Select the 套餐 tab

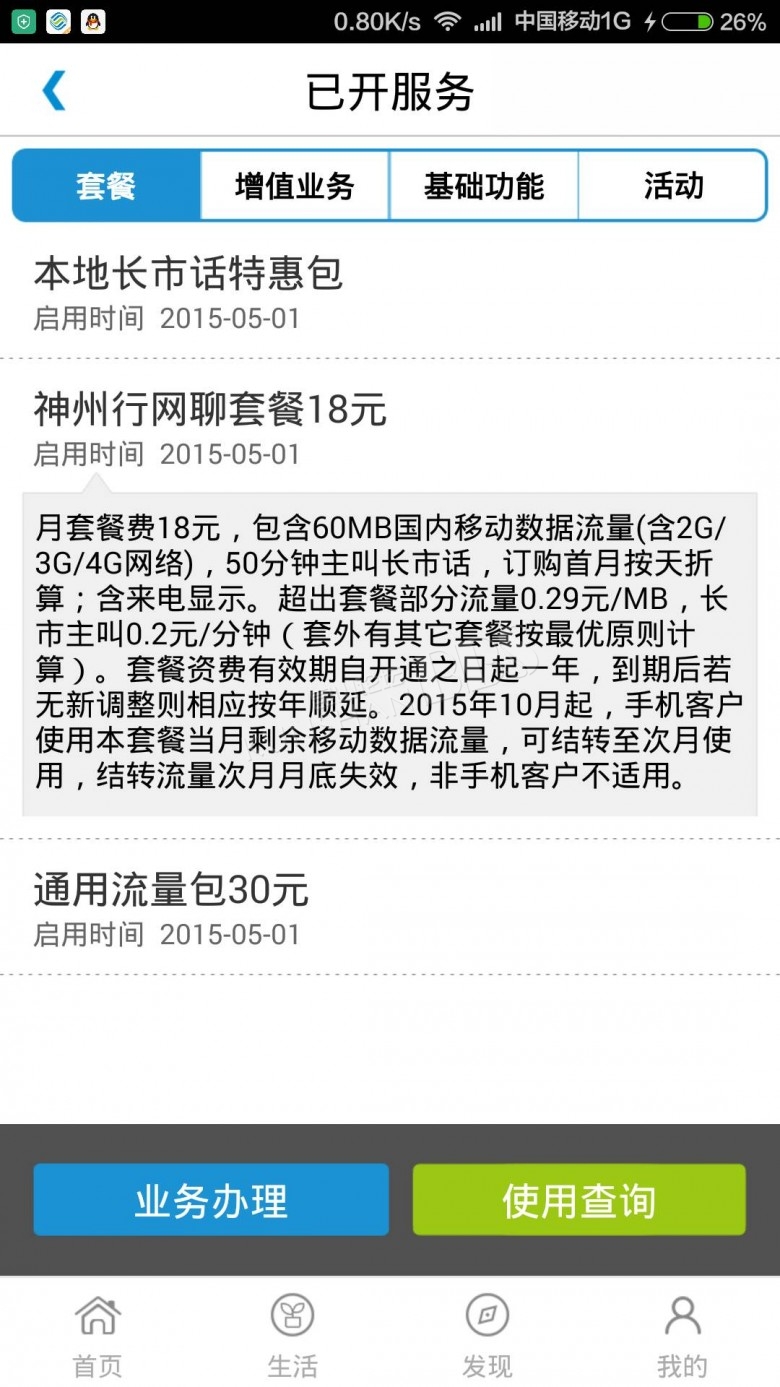pyautogui.click(x=106, y=186)
